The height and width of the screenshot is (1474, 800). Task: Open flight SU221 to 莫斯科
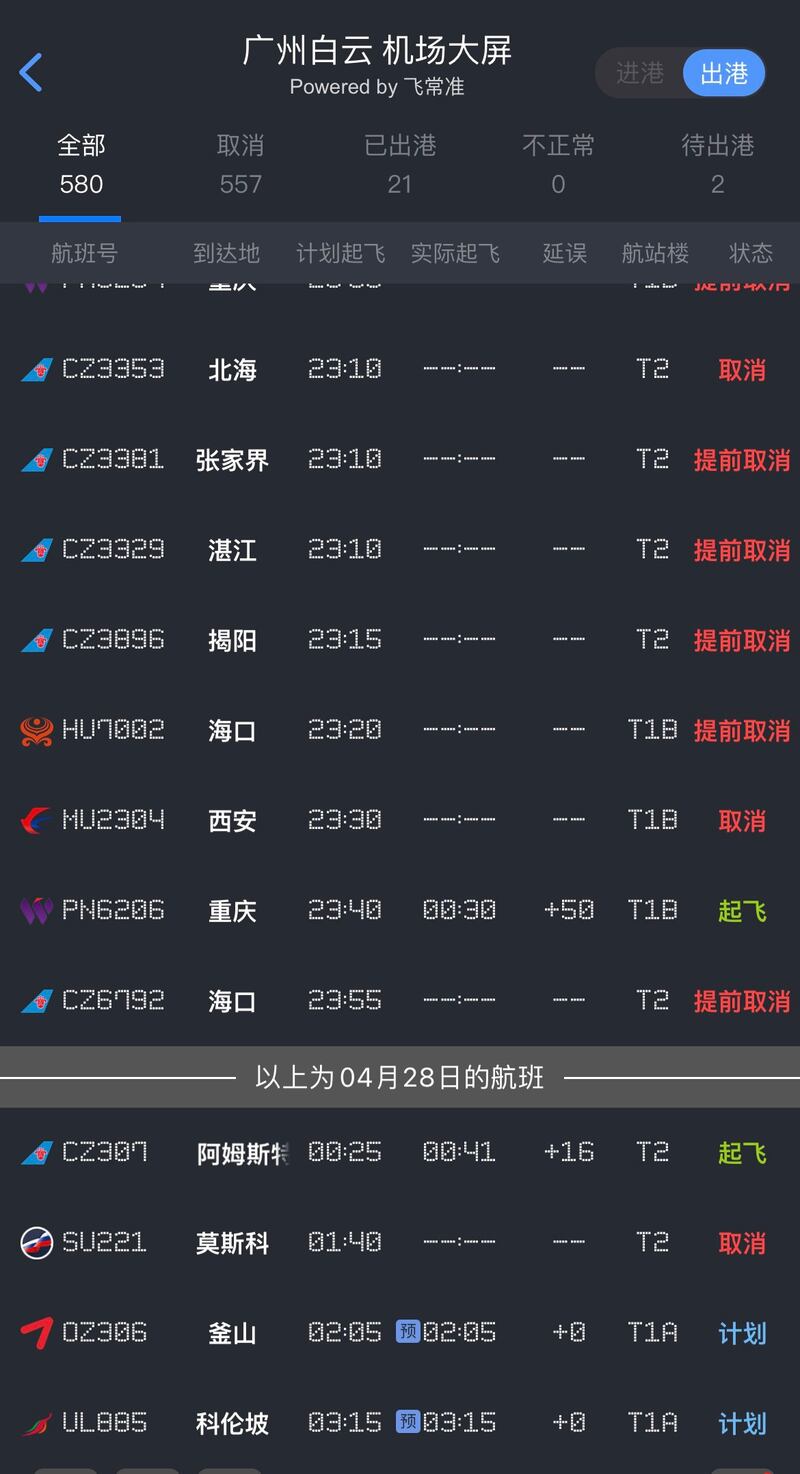[400, 1243]
